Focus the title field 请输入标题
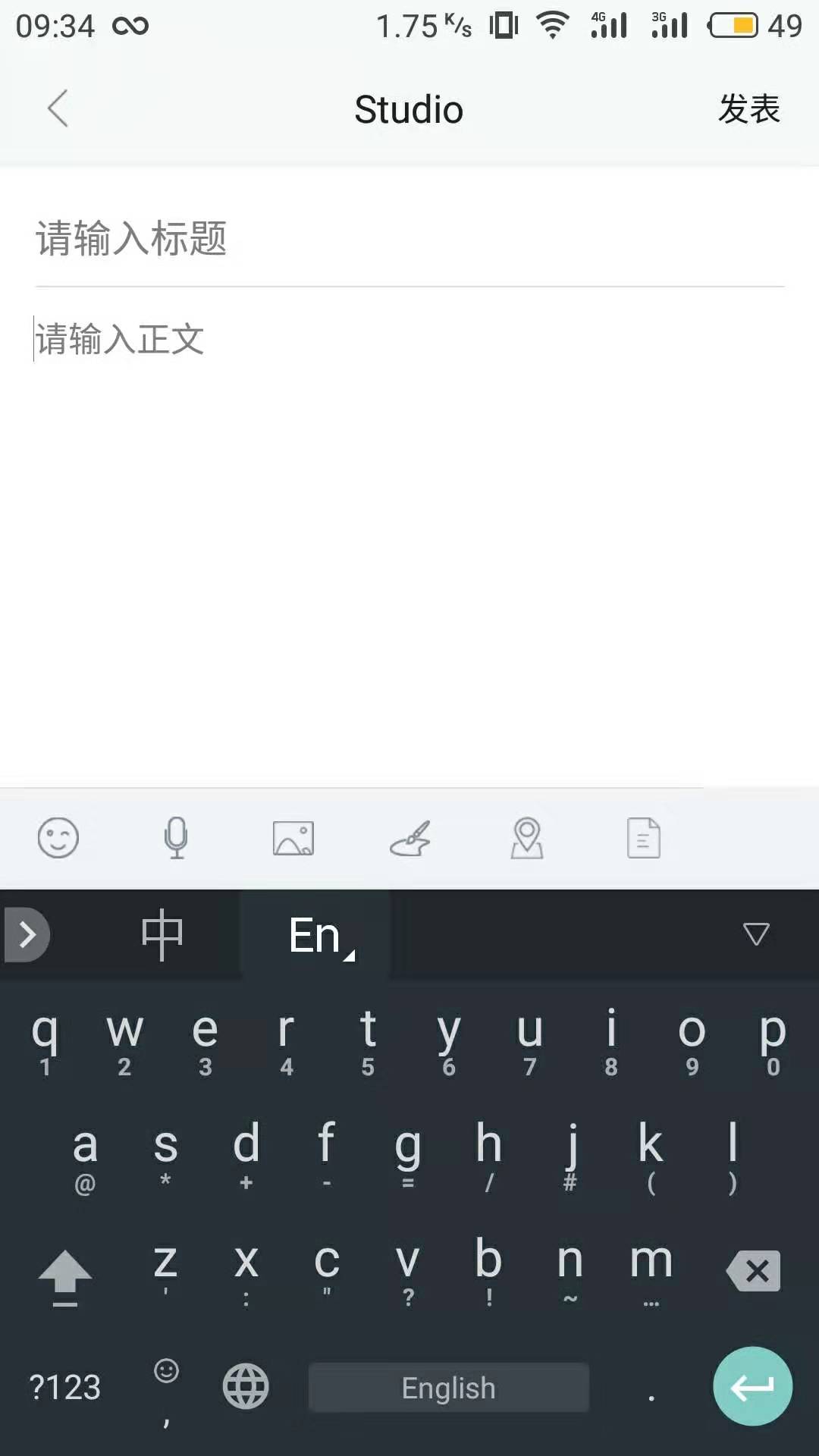Image resolution: width=819 pixels, height=1456 pixels. pos(409,238)
